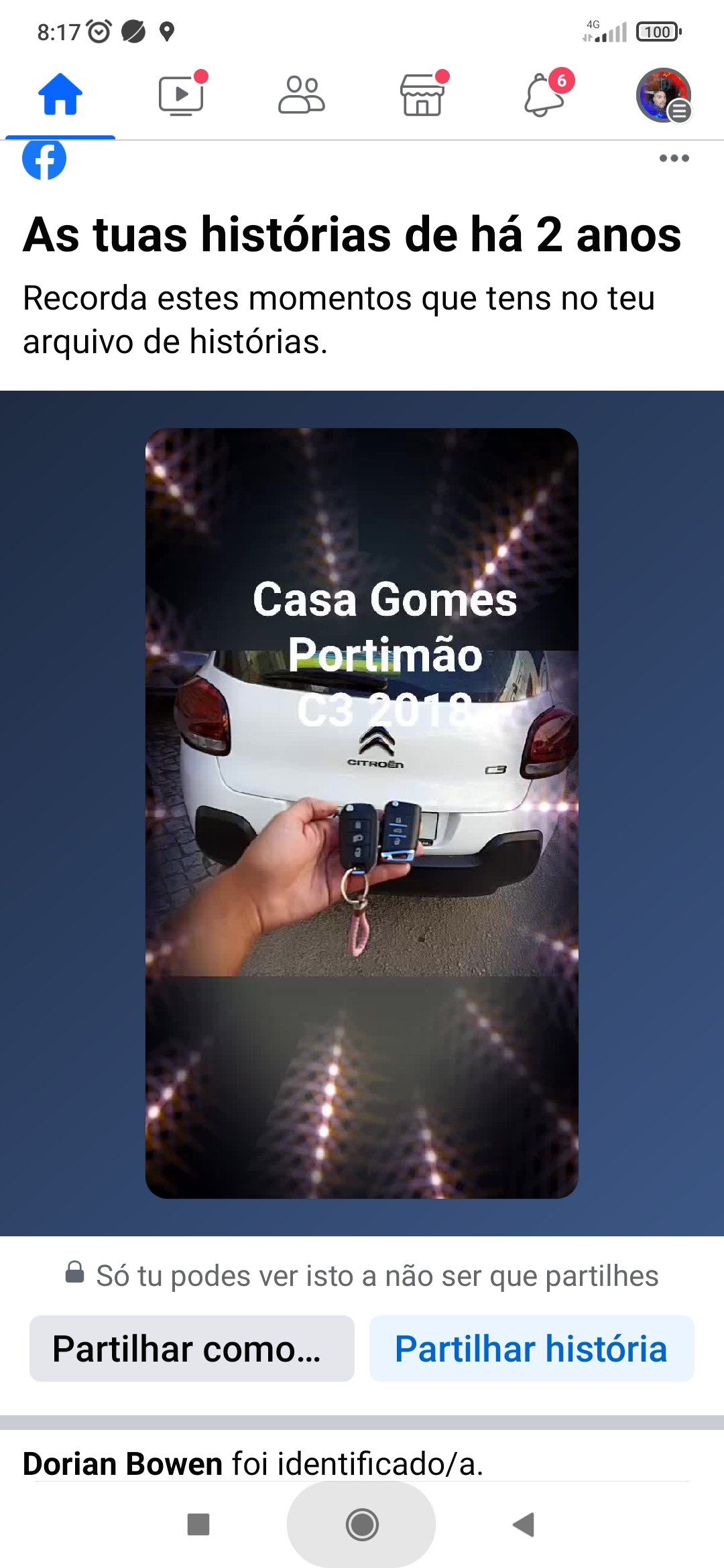The width and height of the screenshot is (724, 1568).
Task: Open the notifications bell
Action: tap(544, 94)
